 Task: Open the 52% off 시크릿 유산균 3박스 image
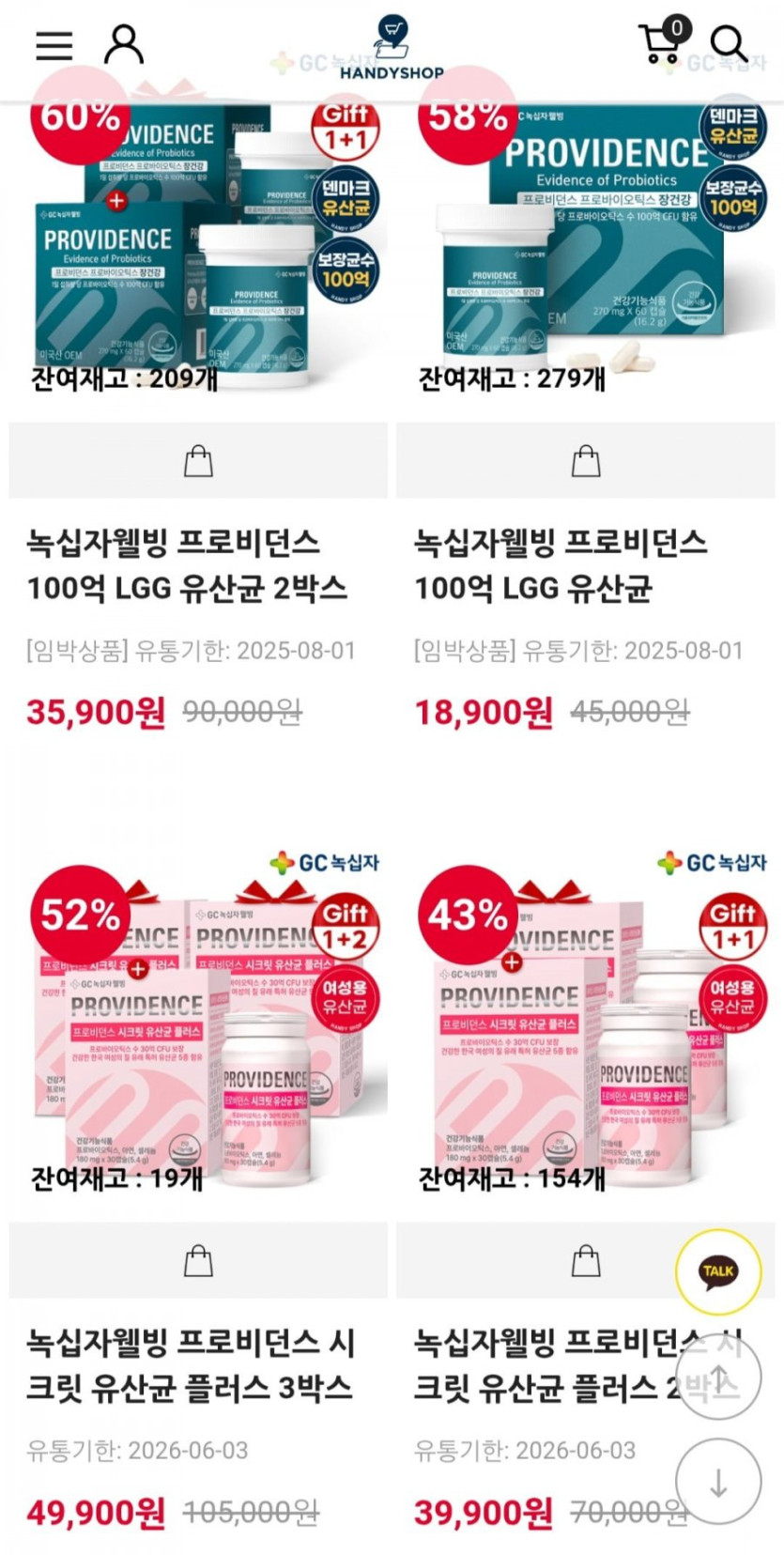[198, 1033]
